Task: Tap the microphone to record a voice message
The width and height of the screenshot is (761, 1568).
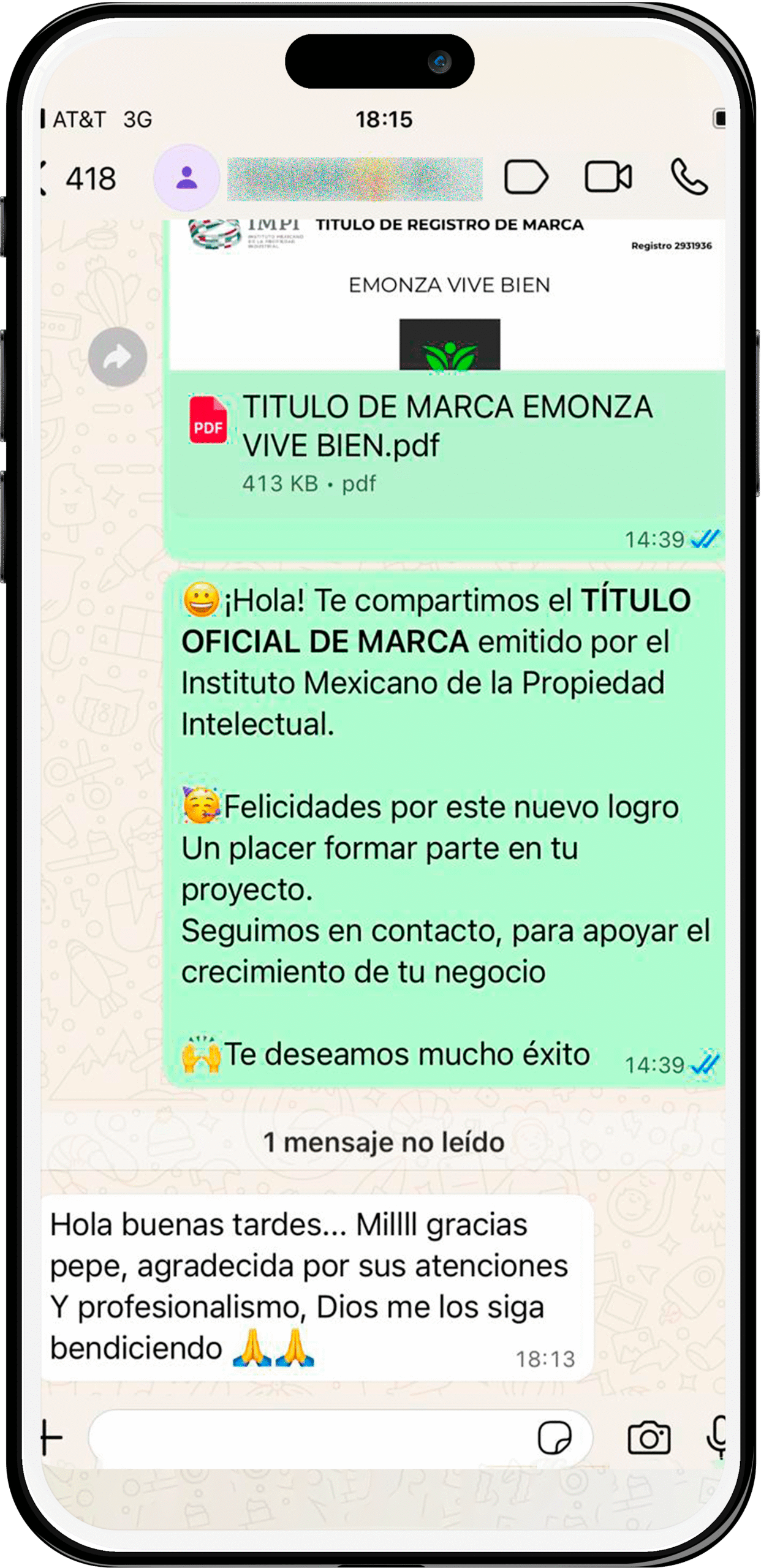Action: pyautogui.click(x=716, y=1437)
